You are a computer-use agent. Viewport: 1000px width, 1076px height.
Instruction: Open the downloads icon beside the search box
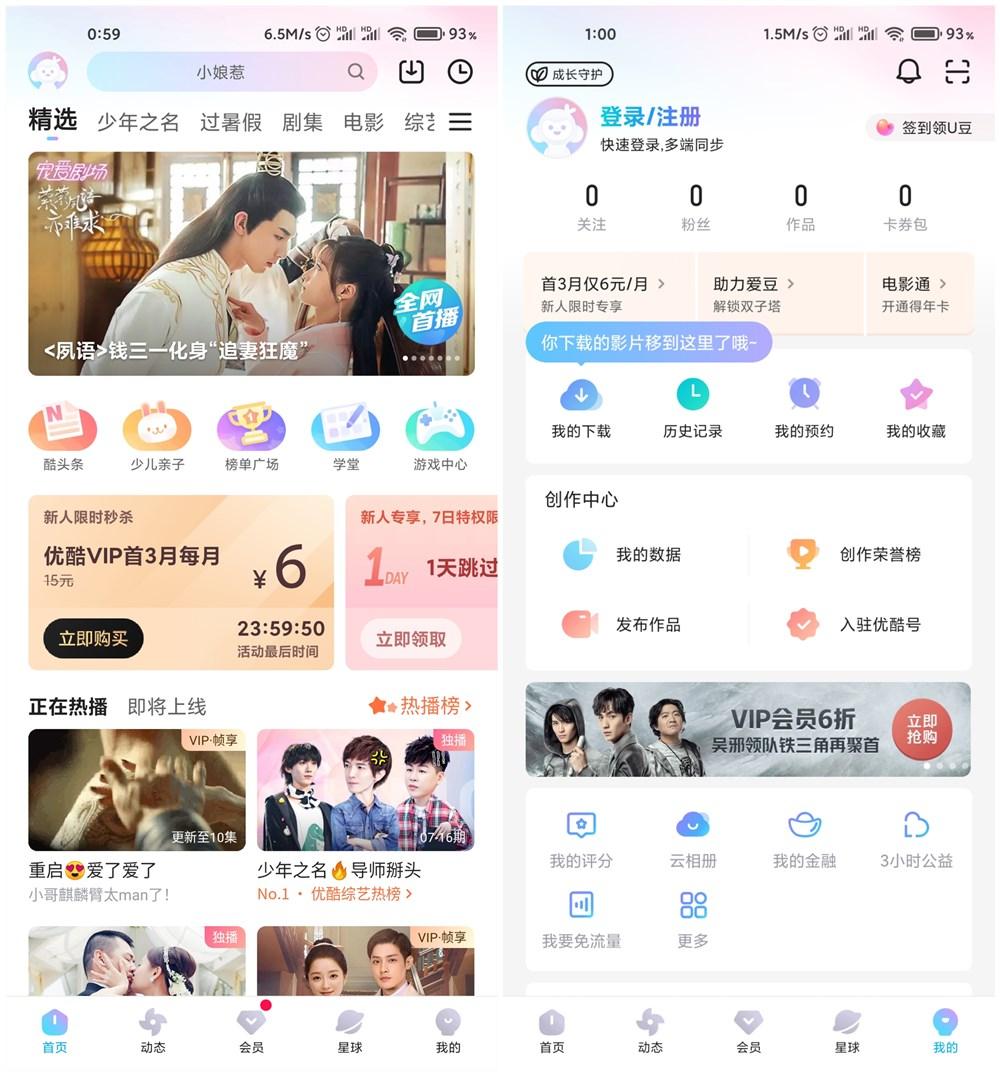pyautogui.click(x=411, y=72)
